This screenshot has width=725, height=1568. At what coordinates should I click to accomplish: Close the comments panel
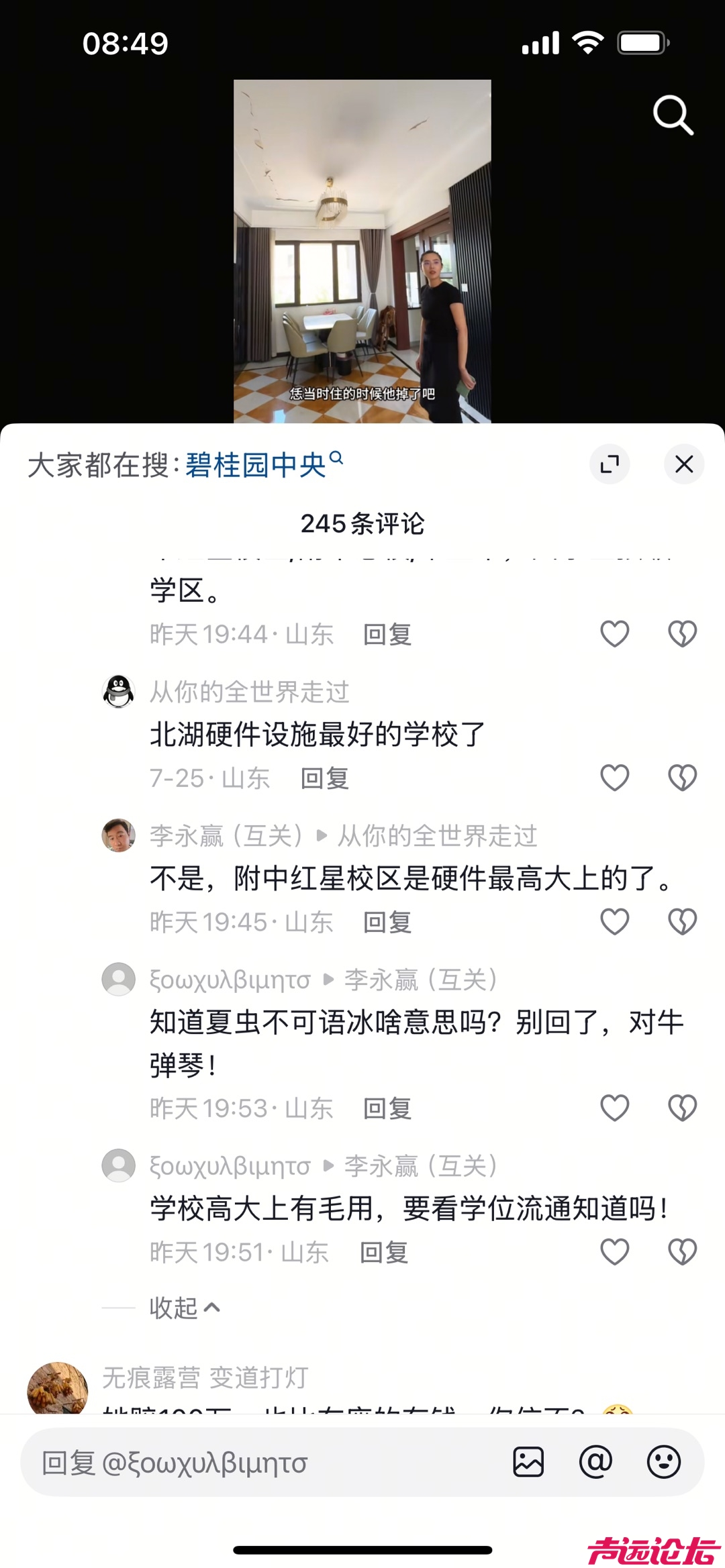coord(683,464)
